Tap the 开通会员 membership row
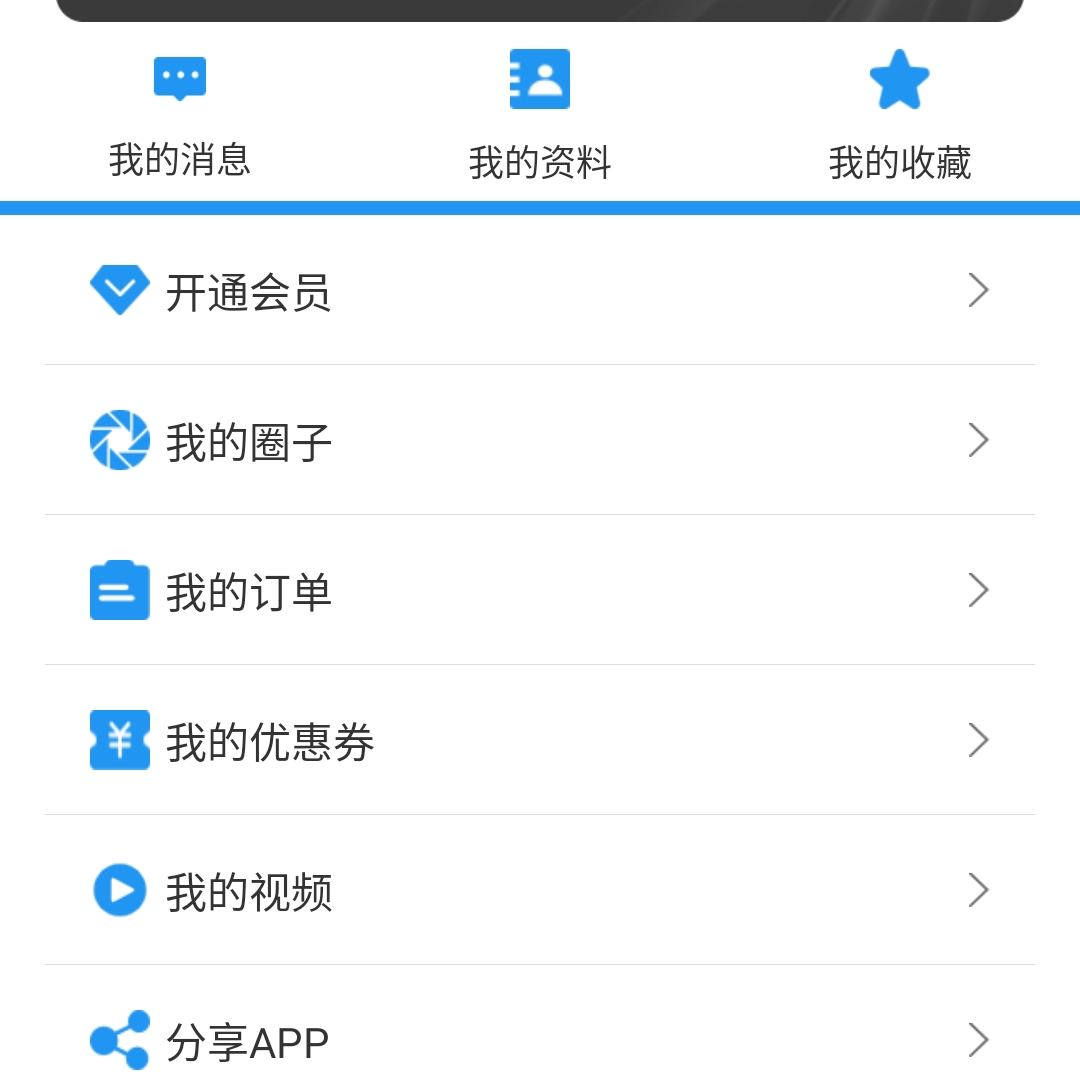This screenshot has width=1080, height=1080. click(540, 291)
